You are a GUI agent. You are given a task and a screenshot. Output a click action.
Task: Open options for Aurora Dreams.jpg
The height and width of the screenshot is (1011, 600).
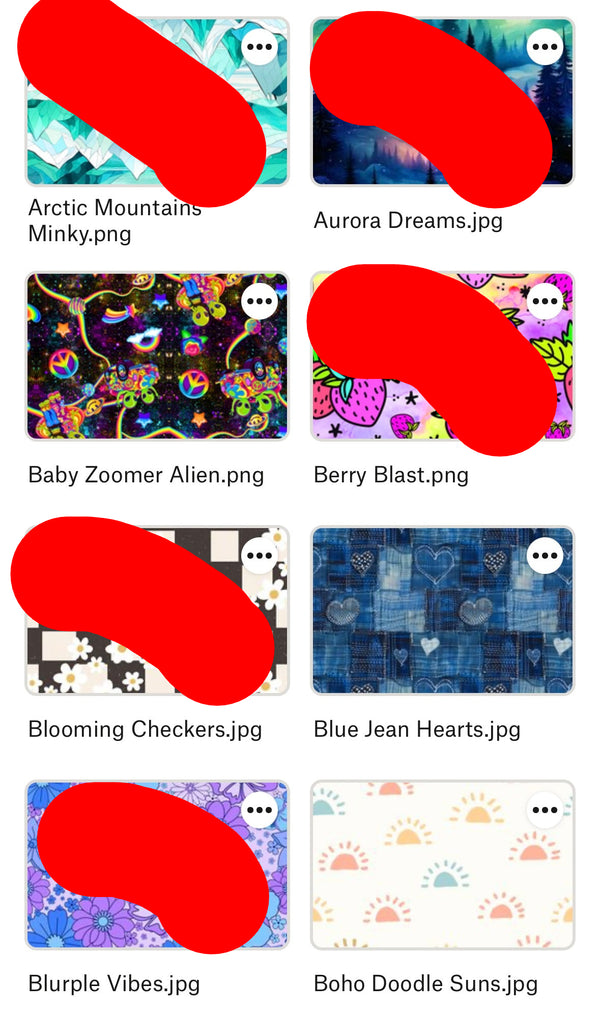(545, 46)
